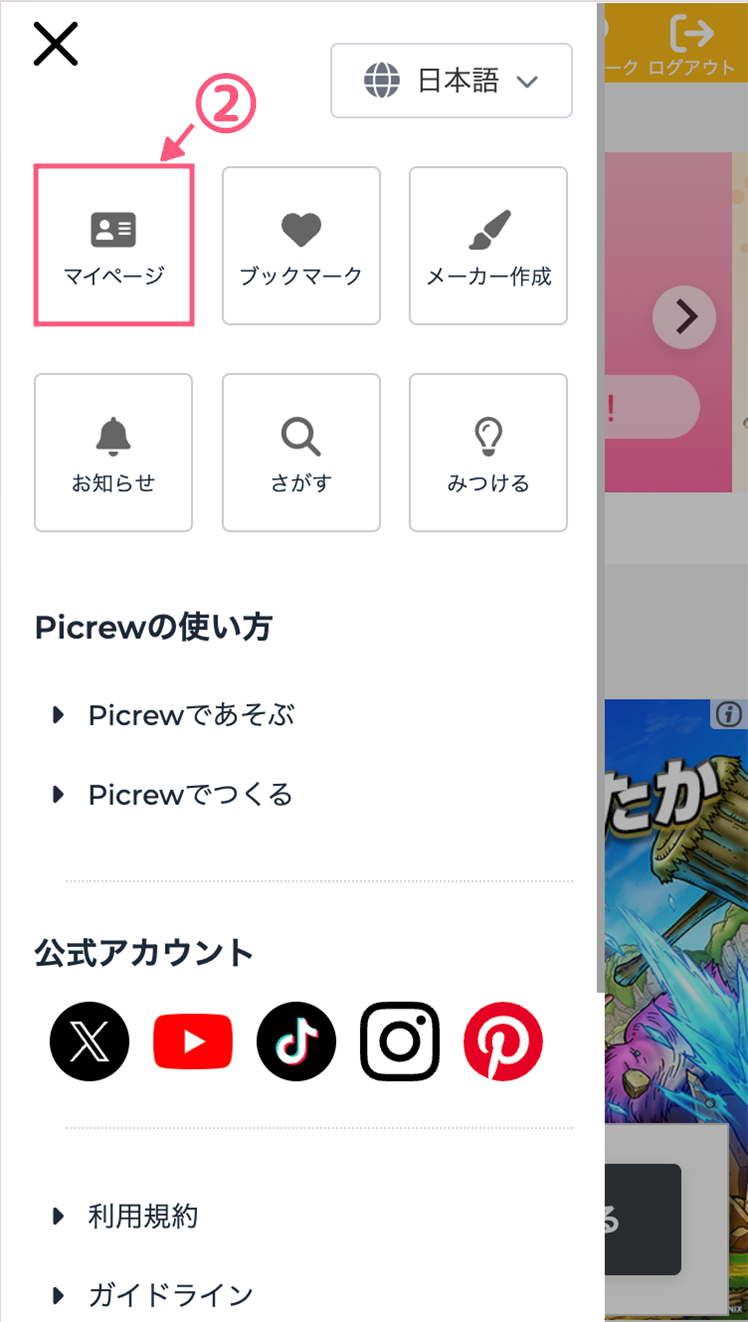Open the Picrewでつくる guide
The image size is (748, 1322).
[x=190, y=795]
